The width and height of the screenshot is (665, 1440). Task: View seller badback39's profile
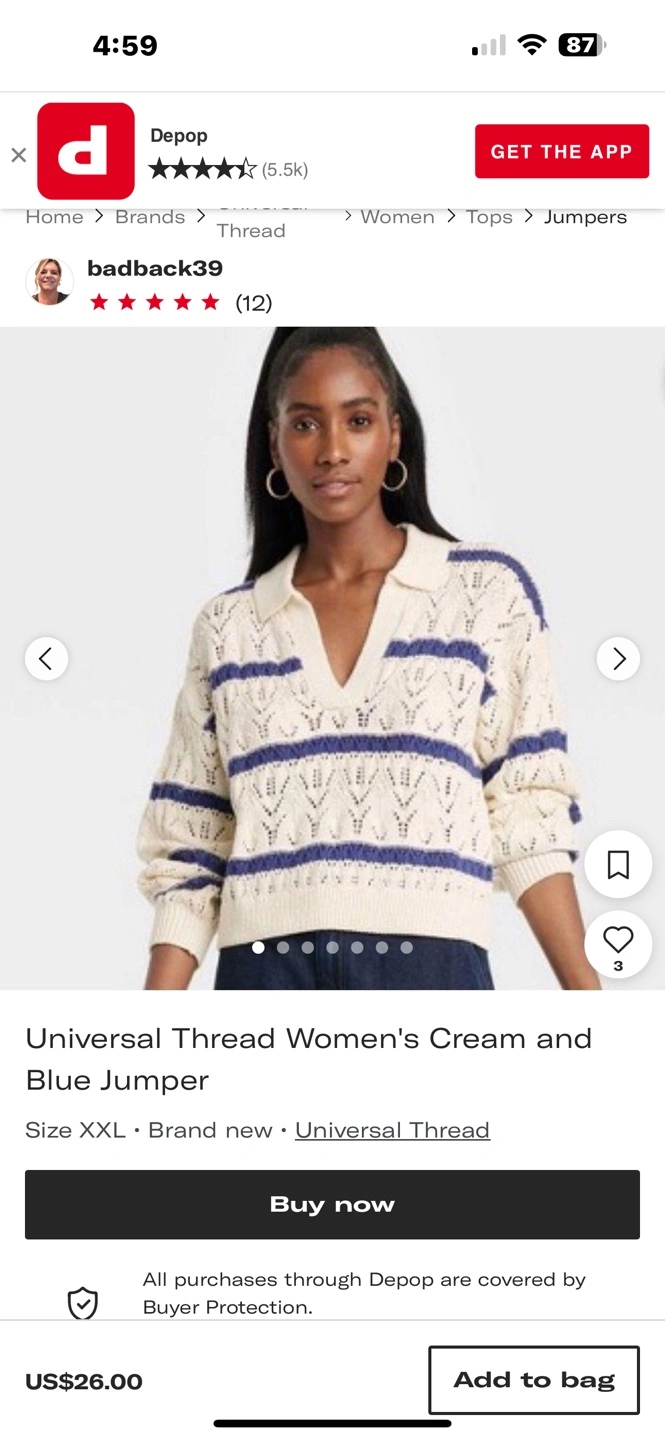click(x=155, y=268)
